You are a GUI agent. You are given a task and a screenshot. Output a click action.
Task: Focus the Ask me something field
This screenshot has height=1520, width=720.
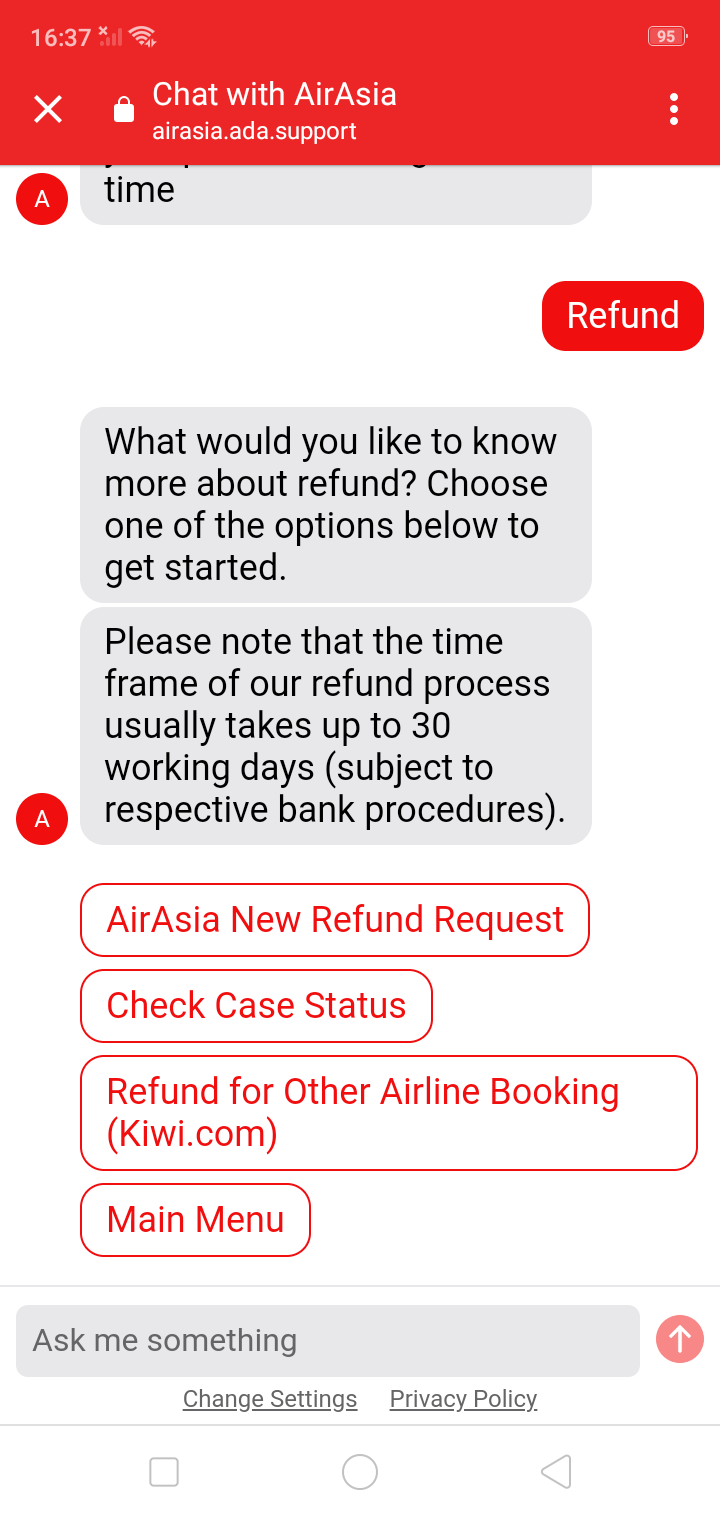pyautogui.click(x=327, y=1341)
